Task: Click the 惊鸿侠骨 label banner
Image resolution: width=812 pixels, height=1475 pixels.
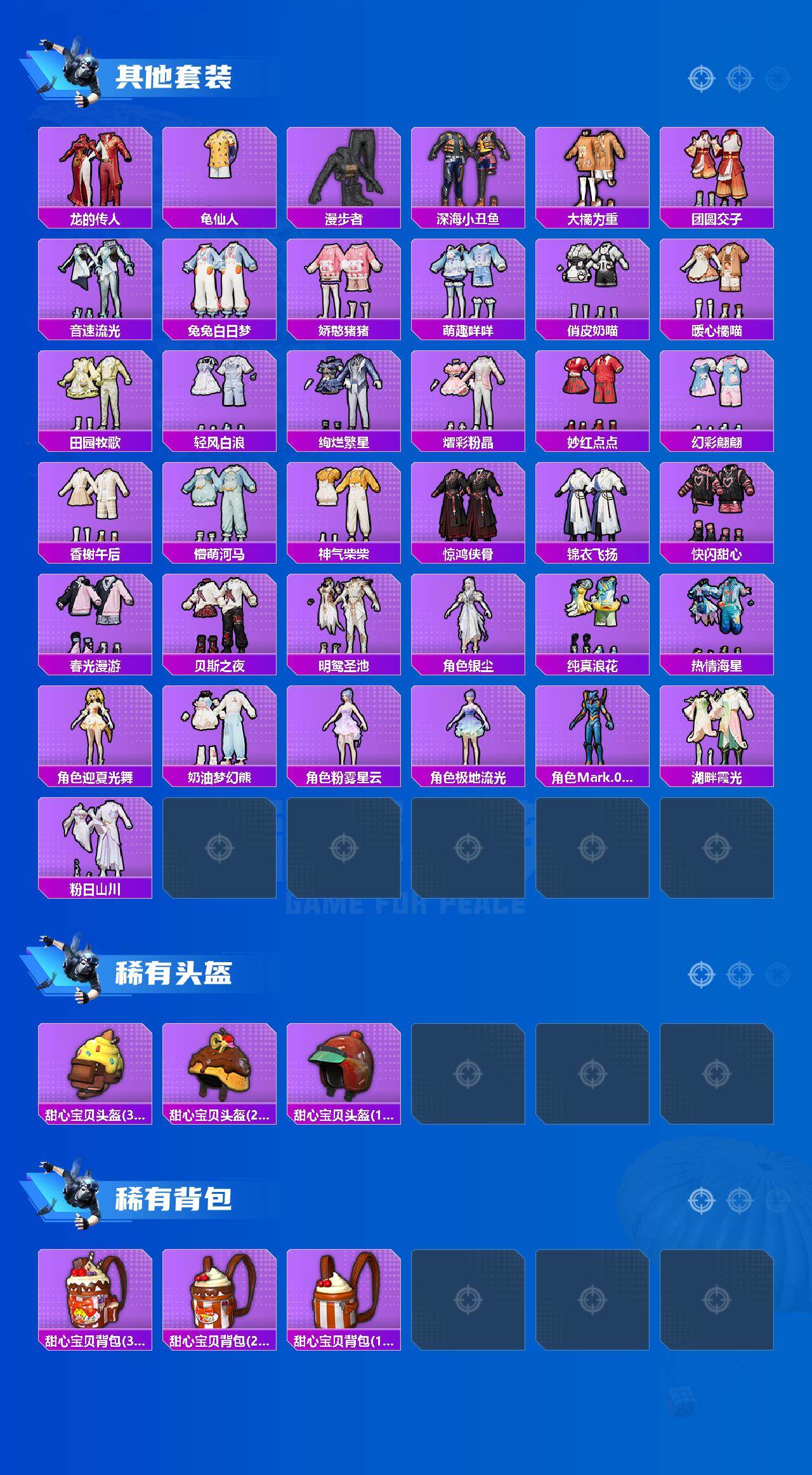Action: 469,553
